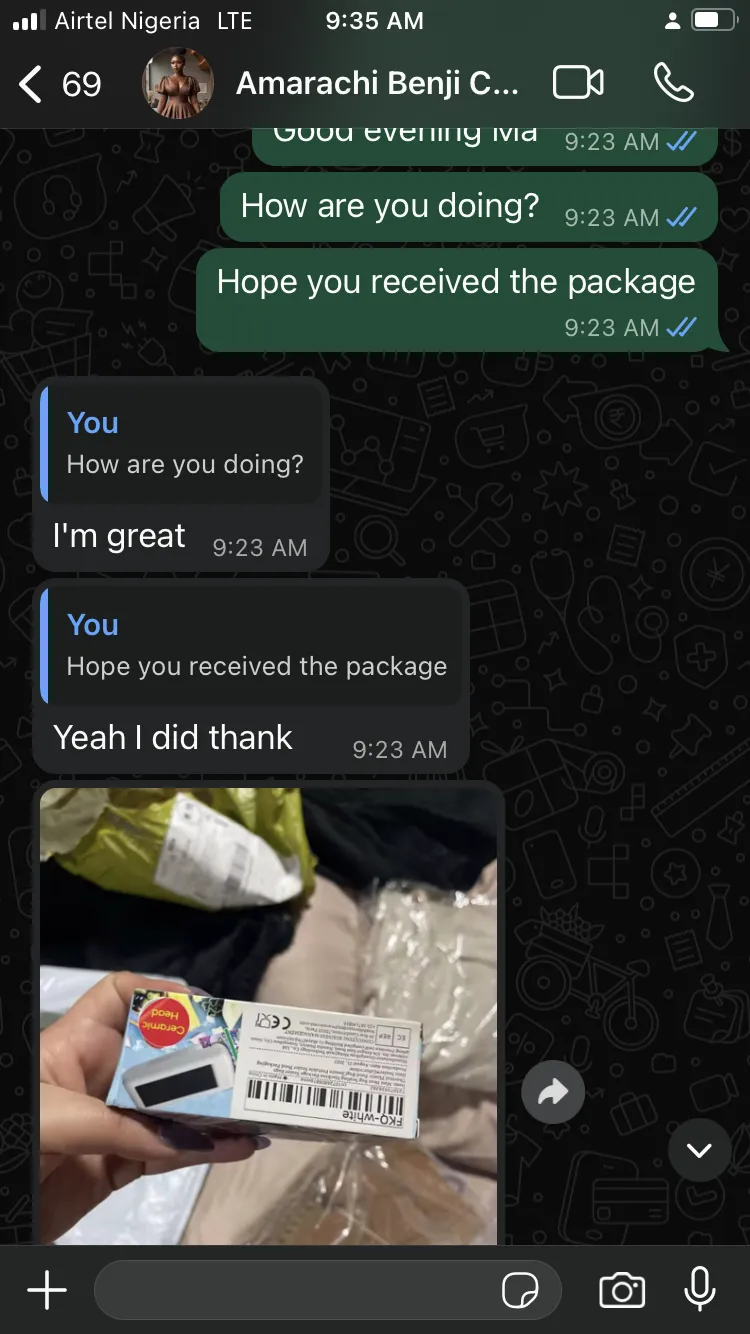Open the received package photo

click(269, 1015)
